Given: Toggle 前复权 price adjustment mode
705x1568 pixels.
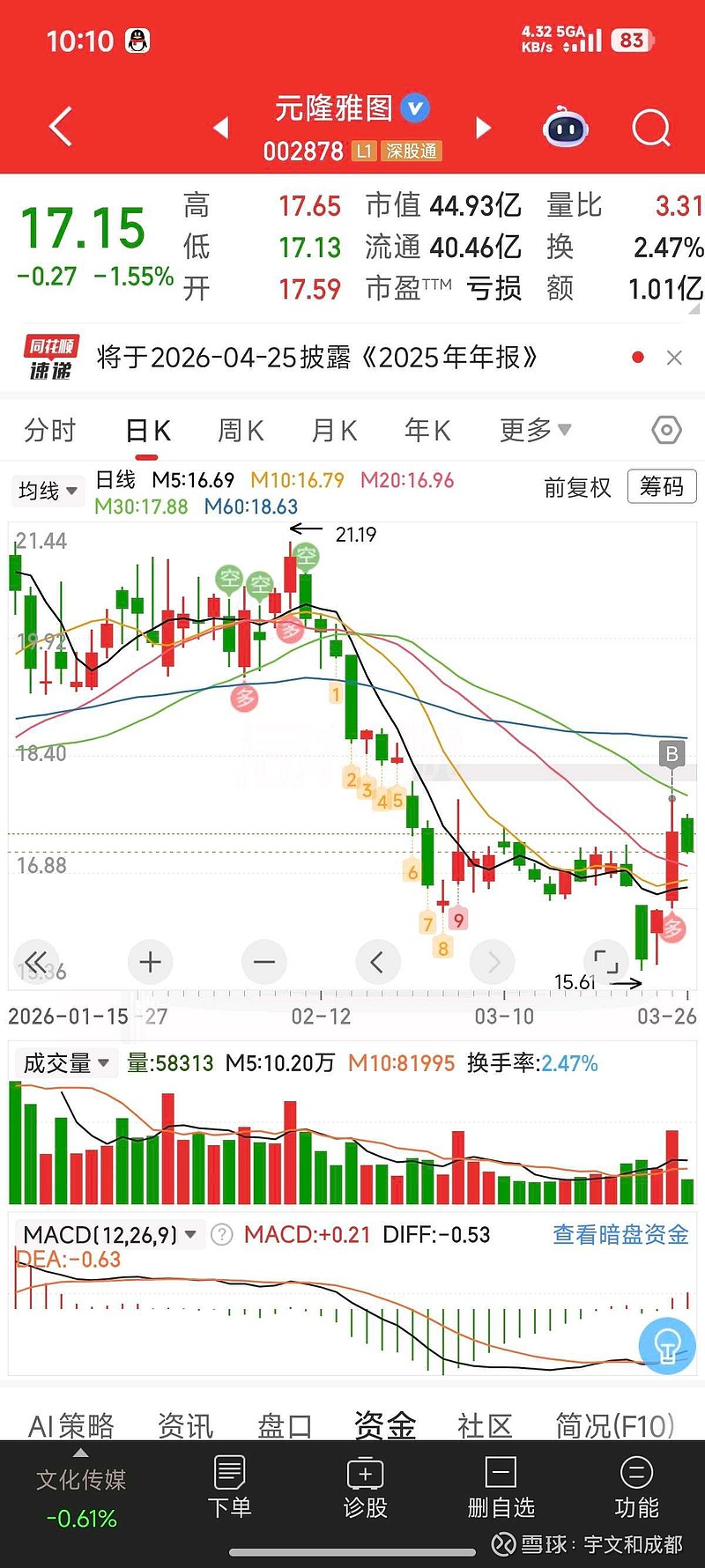Looking at the screenshot, I should tap(577, 487).
